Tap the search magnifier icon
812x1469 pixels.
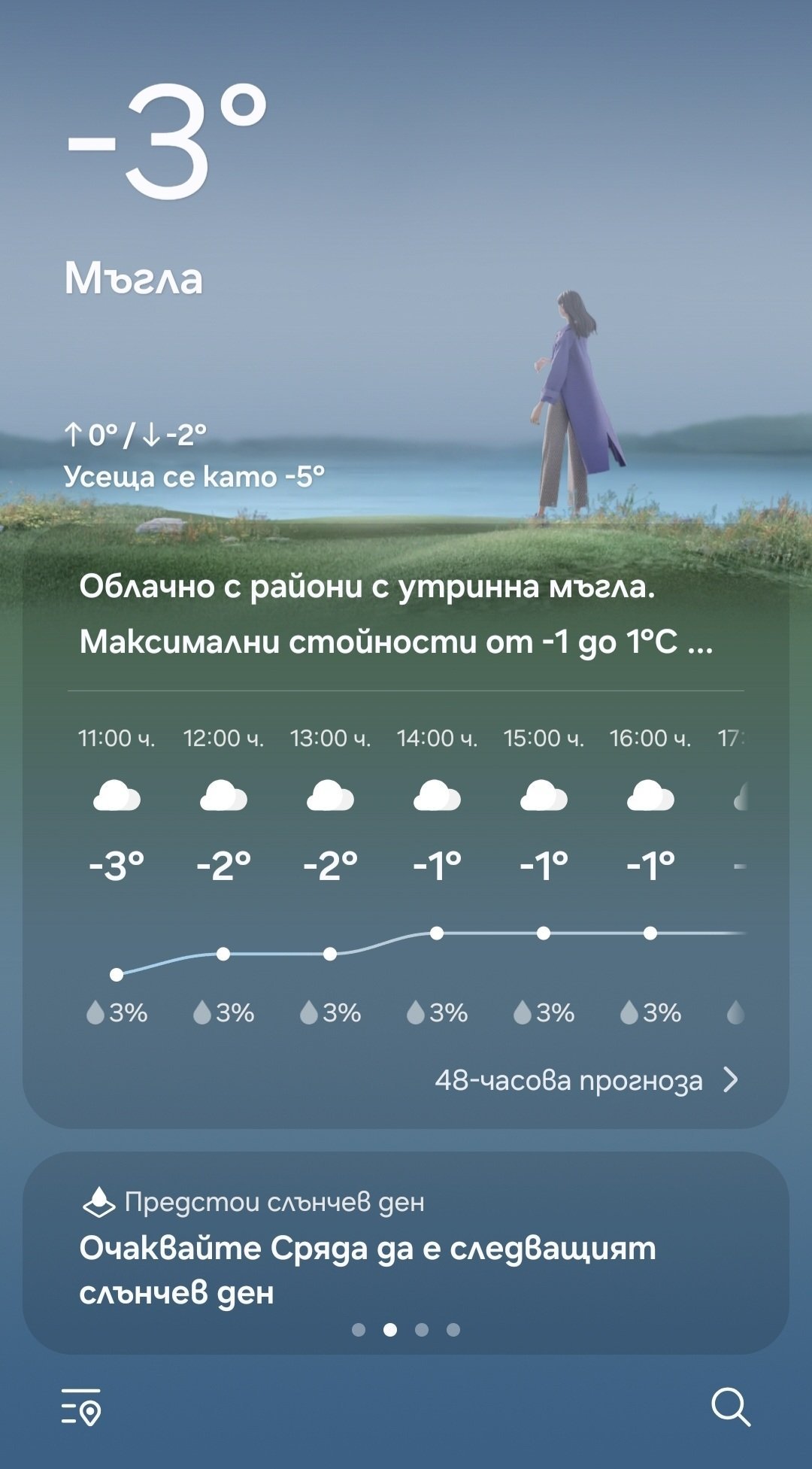click(731, 1407)
